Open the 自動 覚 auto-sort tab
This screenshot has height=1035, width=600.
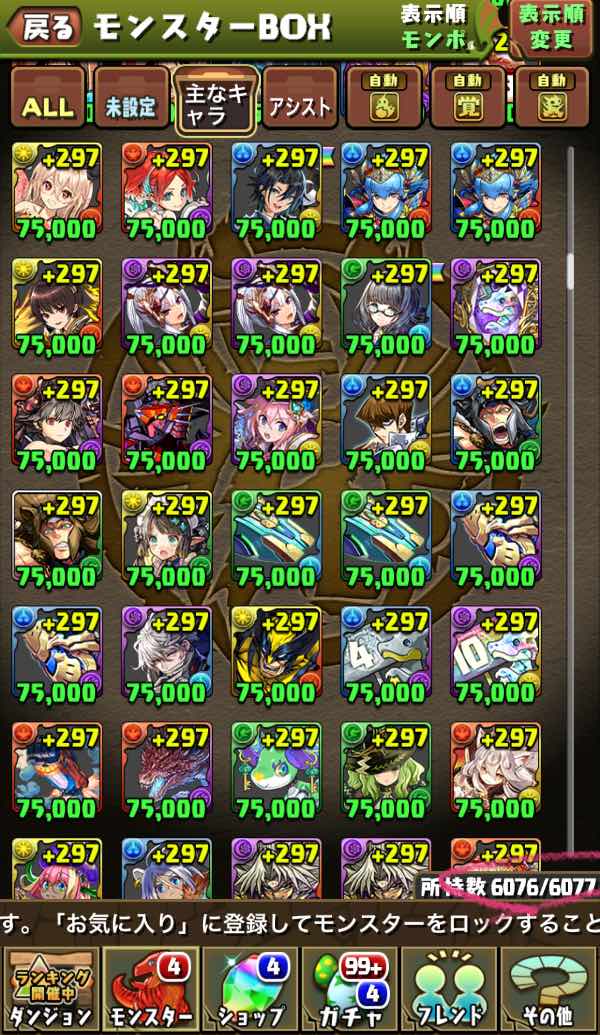pos(467,97)
